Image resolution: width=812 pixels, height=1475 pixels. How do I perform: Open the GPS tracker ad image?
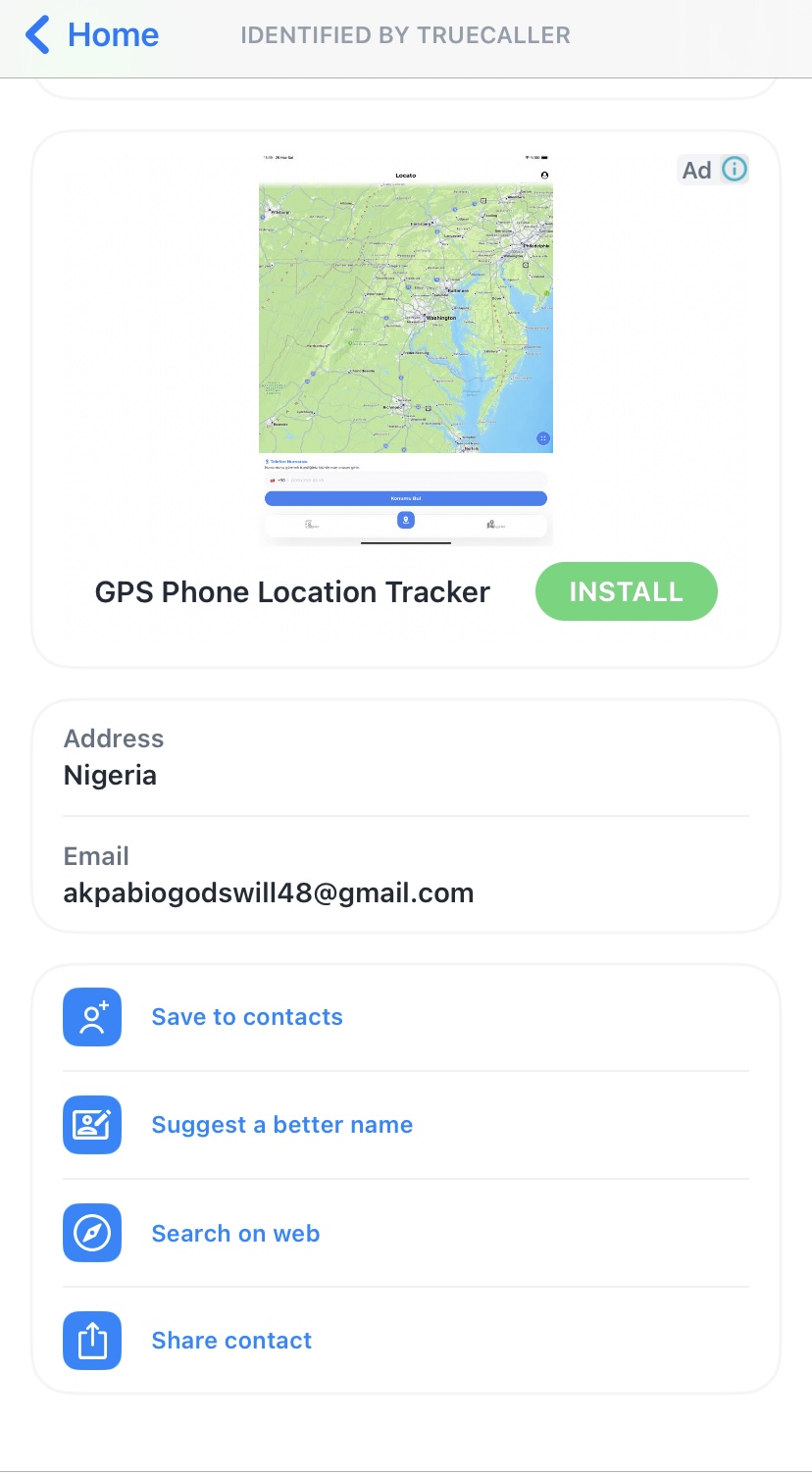[x=405, y=348]
